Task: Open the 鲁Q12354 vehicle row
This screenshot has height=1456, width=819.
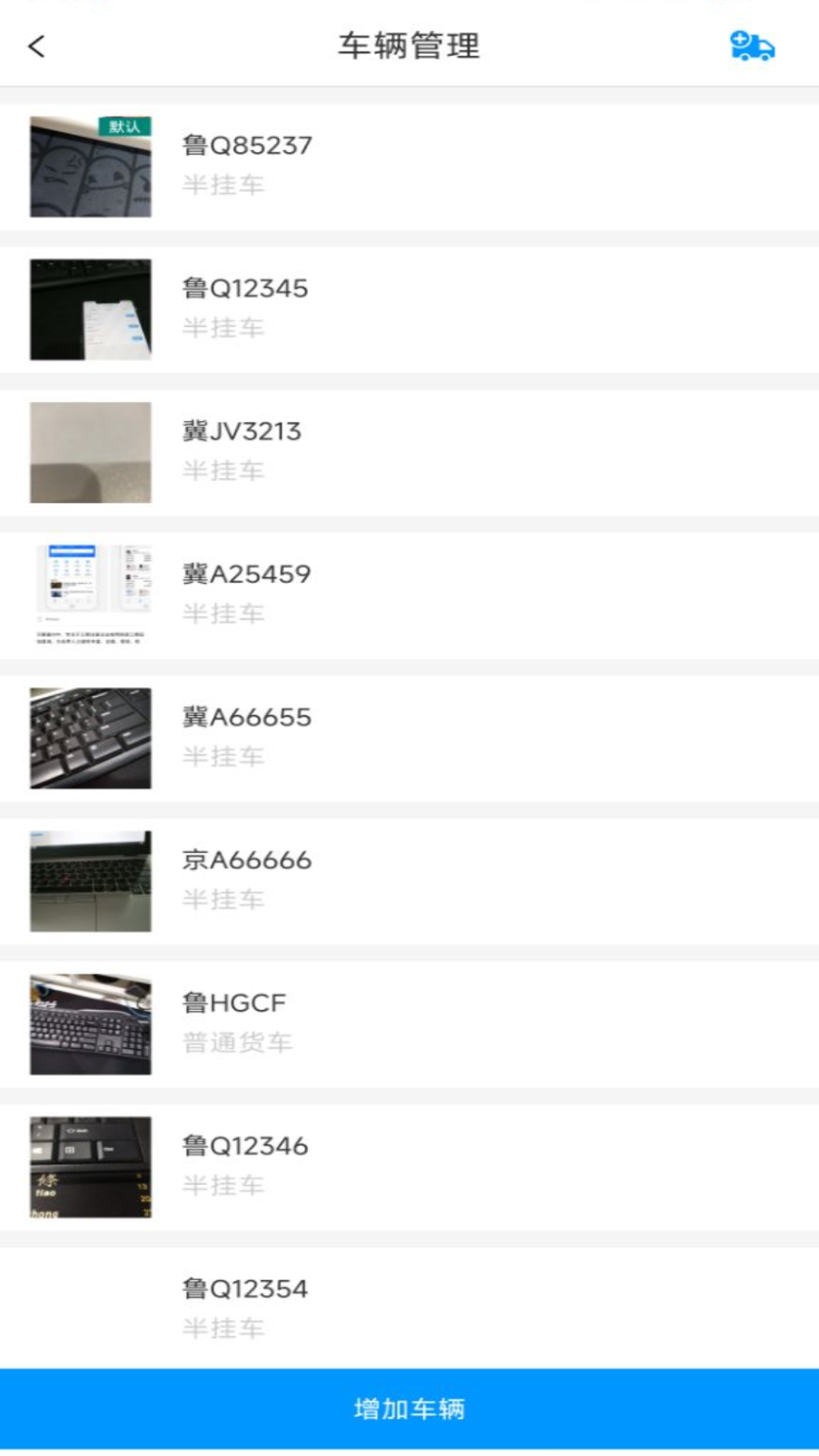Action: coord(409,1307)
